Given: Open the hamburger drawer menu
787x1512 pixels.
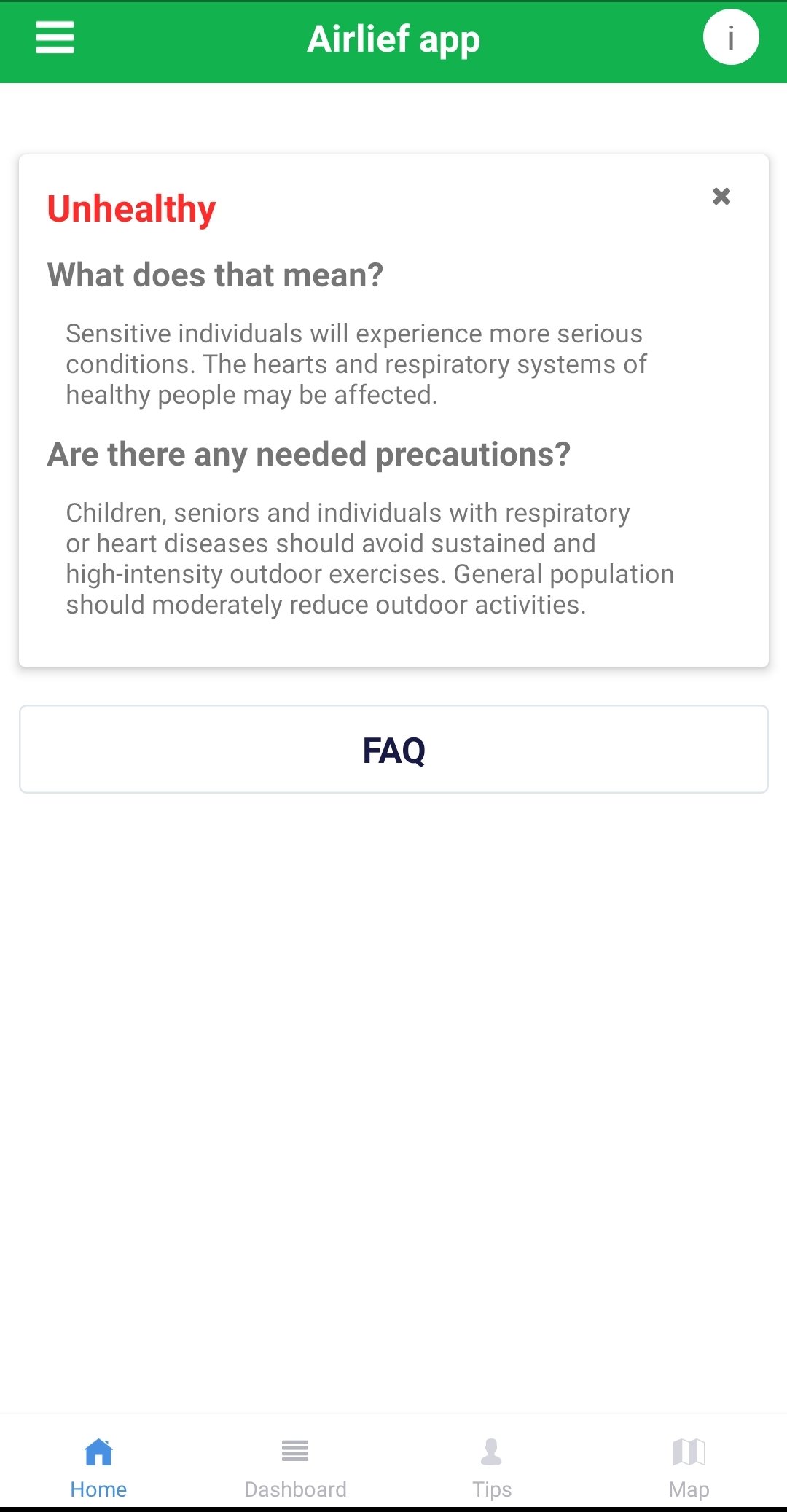Looking at the screenshot, I should click(55, 37).
